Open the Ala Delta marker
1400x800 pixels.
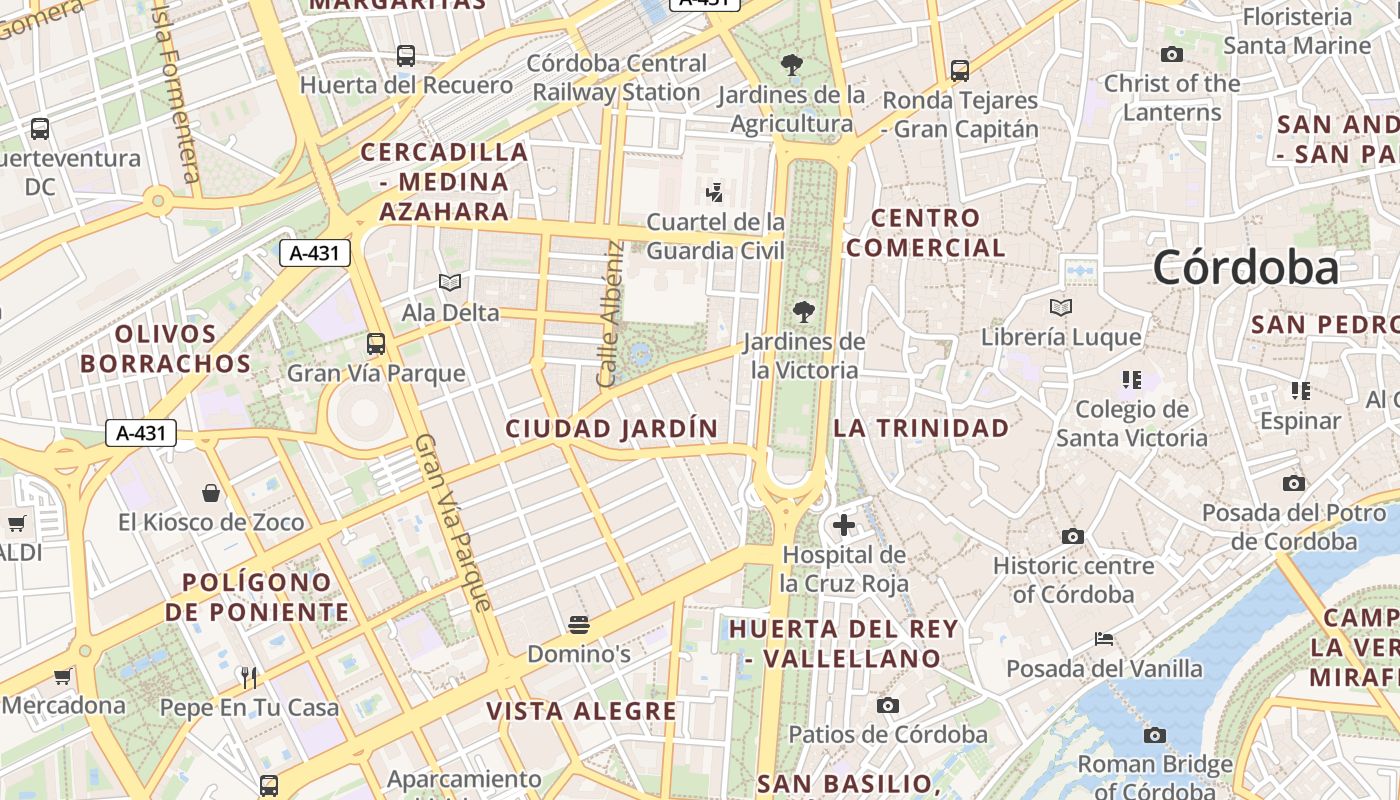[450, 283]
